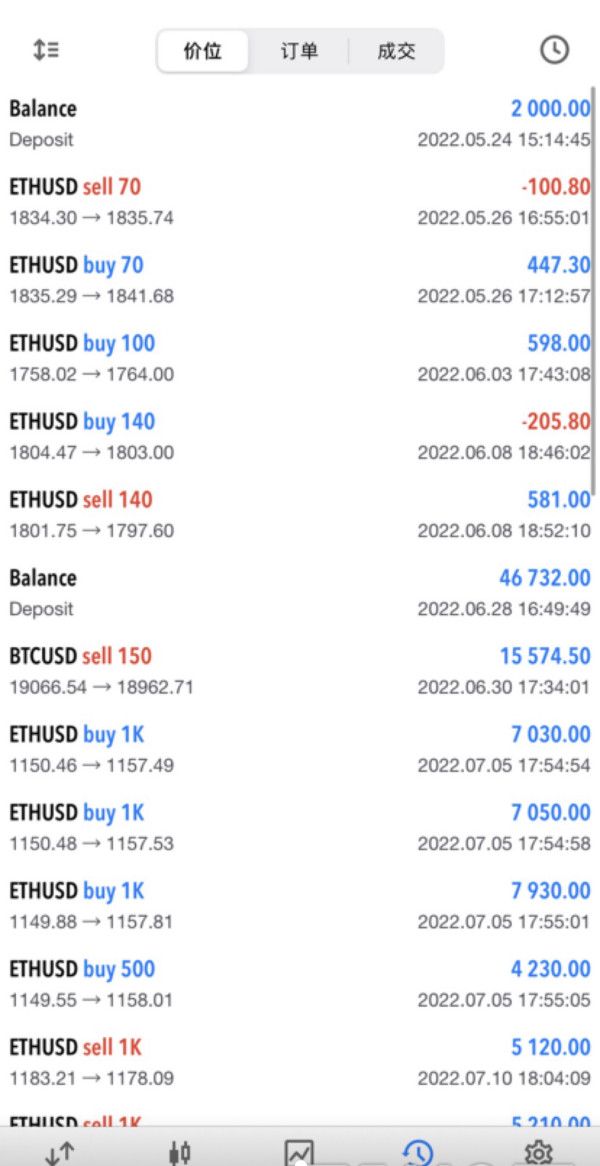Expand the ETHUSD buy 100 entry
Viewport: 600px width, 1166px height.
point(299,358)
